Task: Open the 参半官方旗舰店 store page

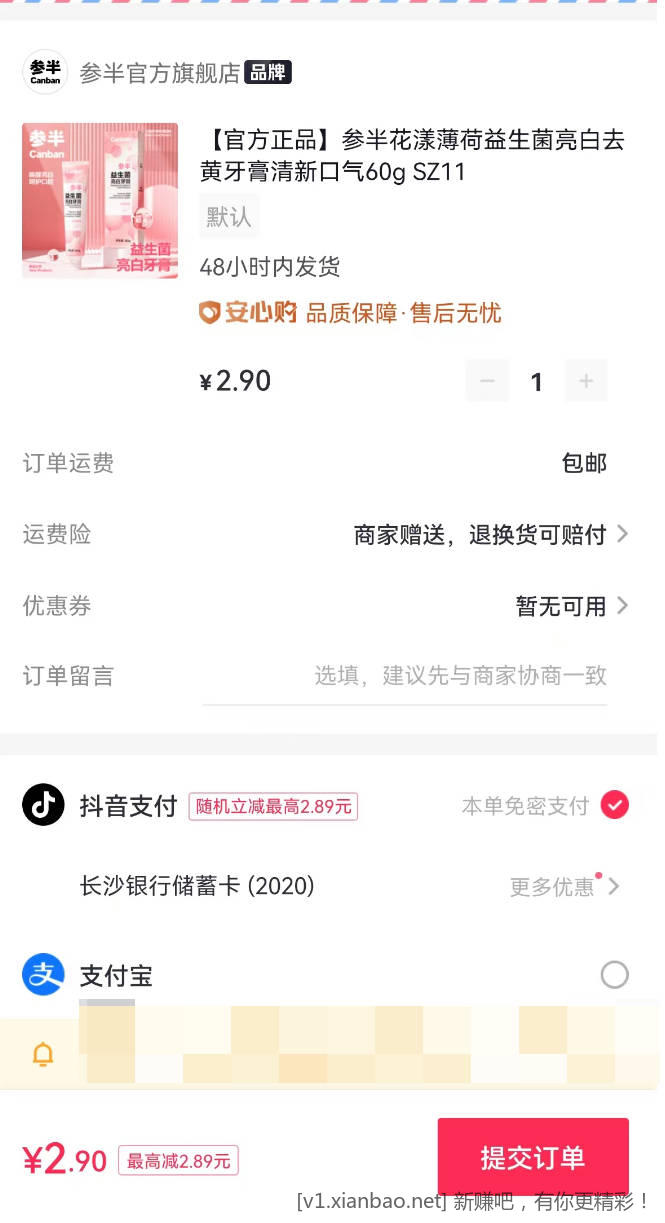Action: pyautogui.click(x=158, y=73)
